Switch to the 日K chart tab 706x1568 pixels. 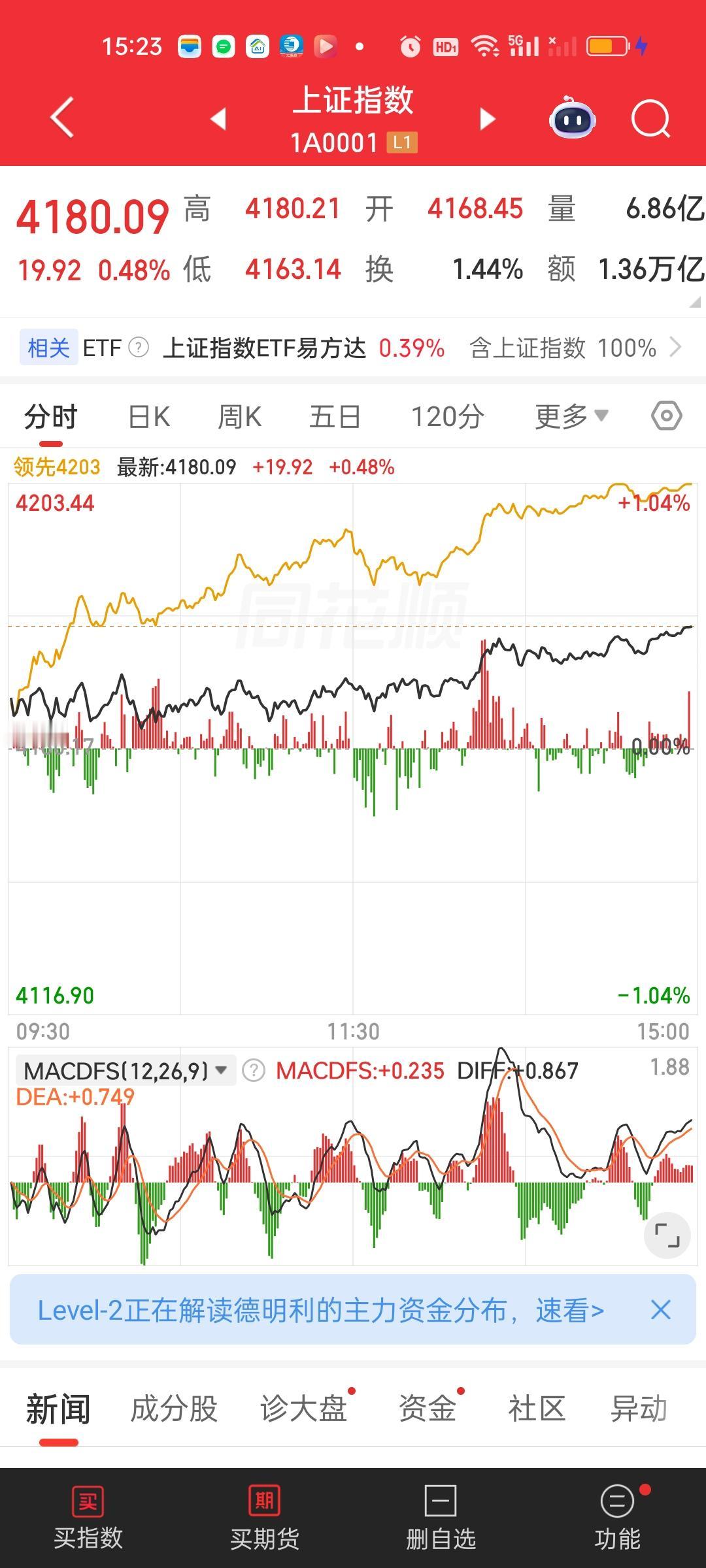click(x=149, y=416)
